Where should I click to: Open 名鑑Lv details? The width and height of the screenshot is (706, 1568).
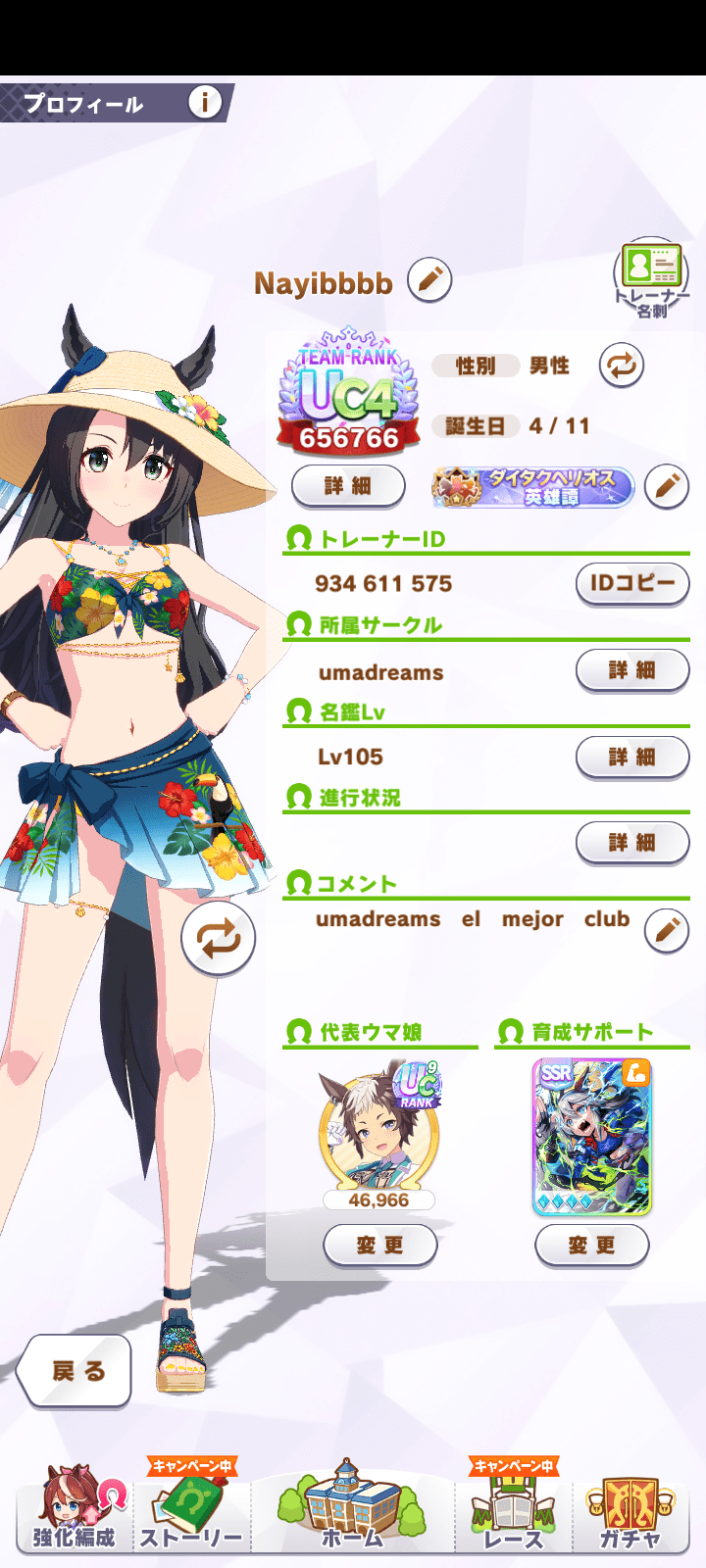[631, 757]
